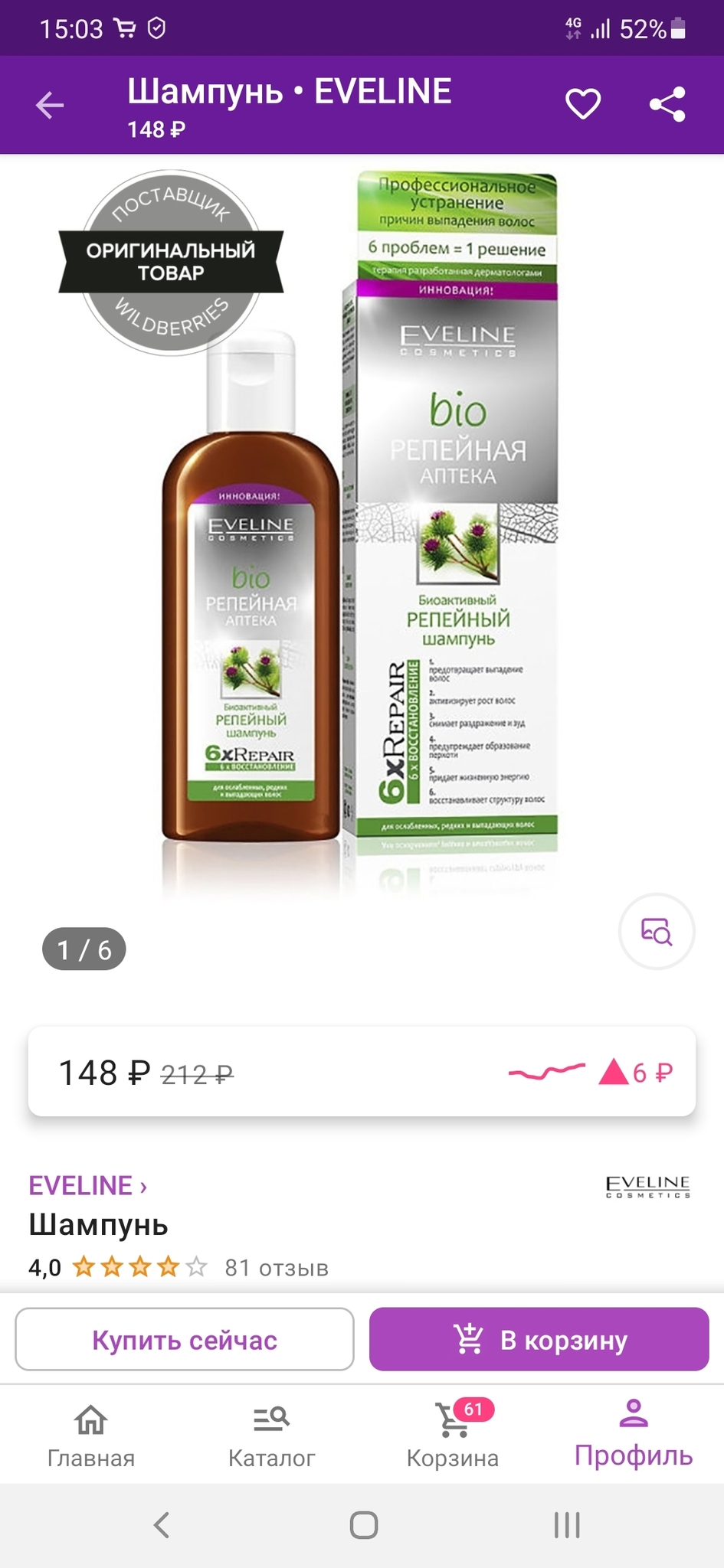Viewport: 724px width, 1568px height.
Task: Tap the system home button
Action: 364,1525
